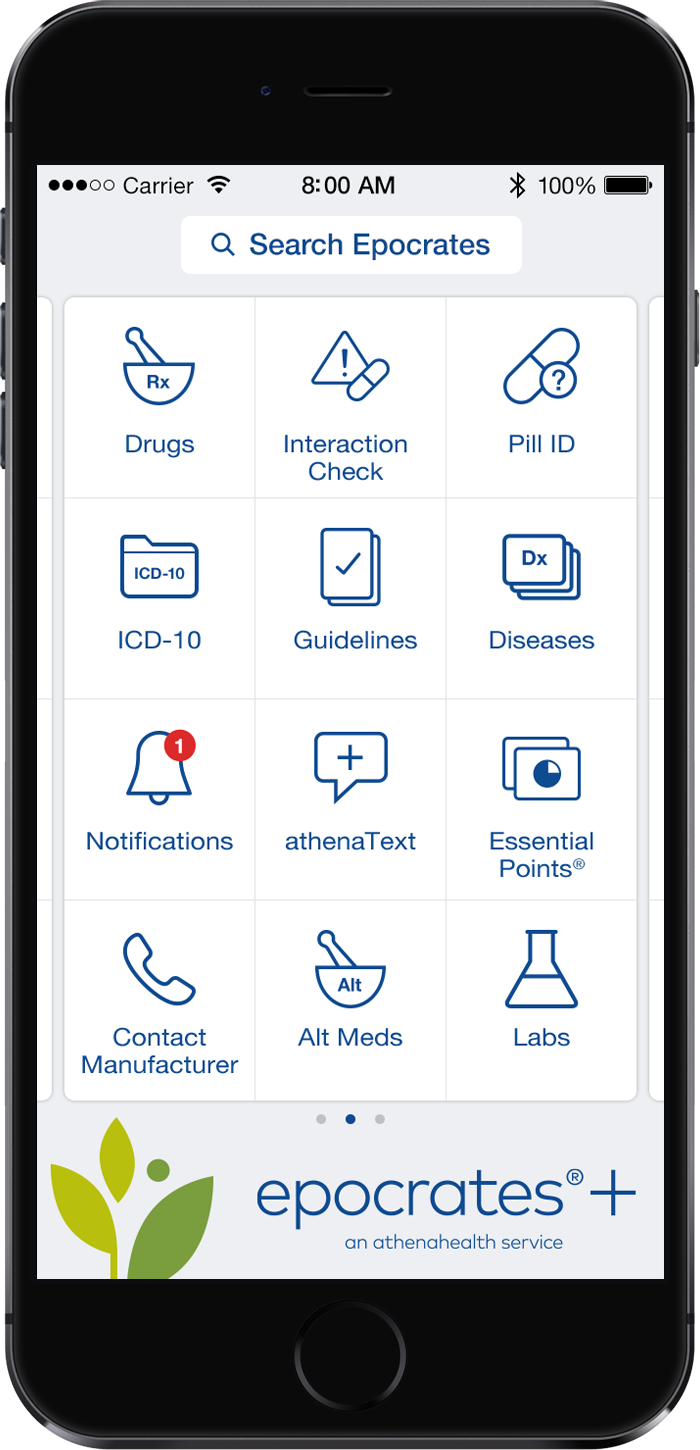The image size is (700, 1450).
Task: Open the Drugs section
Action: click(160, 398)
